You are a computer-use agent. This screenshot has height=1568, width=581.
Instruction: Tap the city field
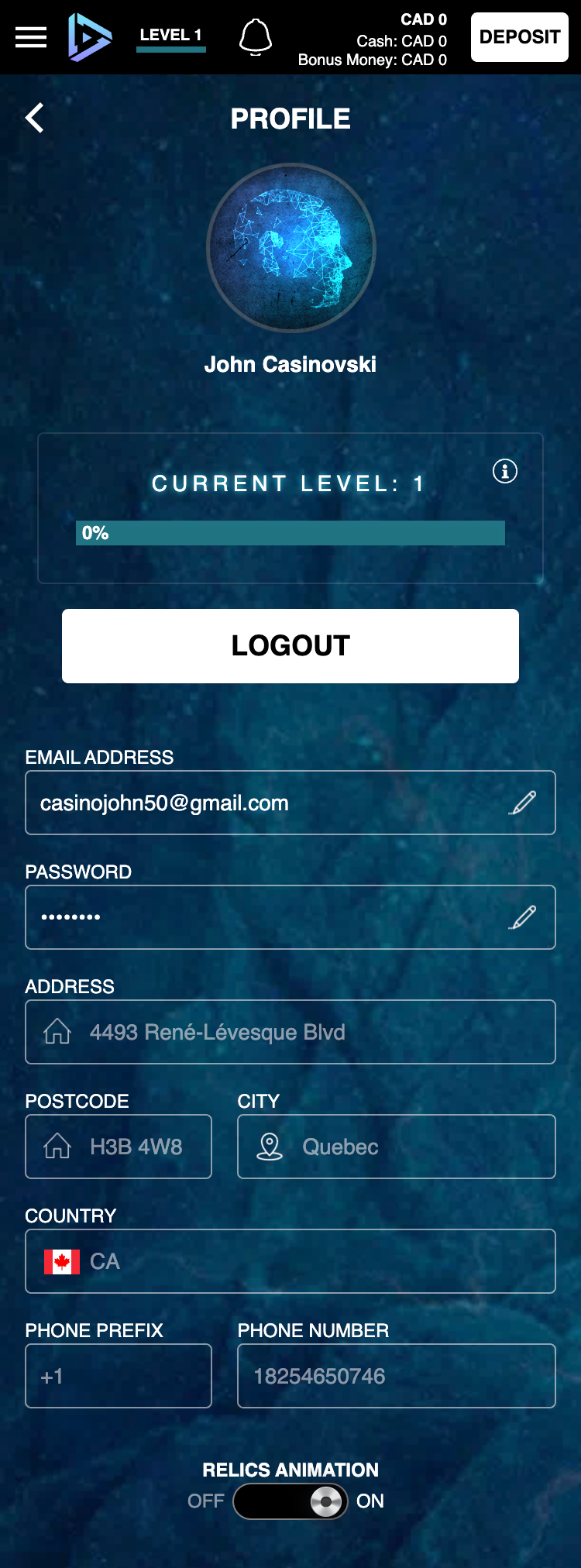pyautogui.click(x=396, y=1147)
